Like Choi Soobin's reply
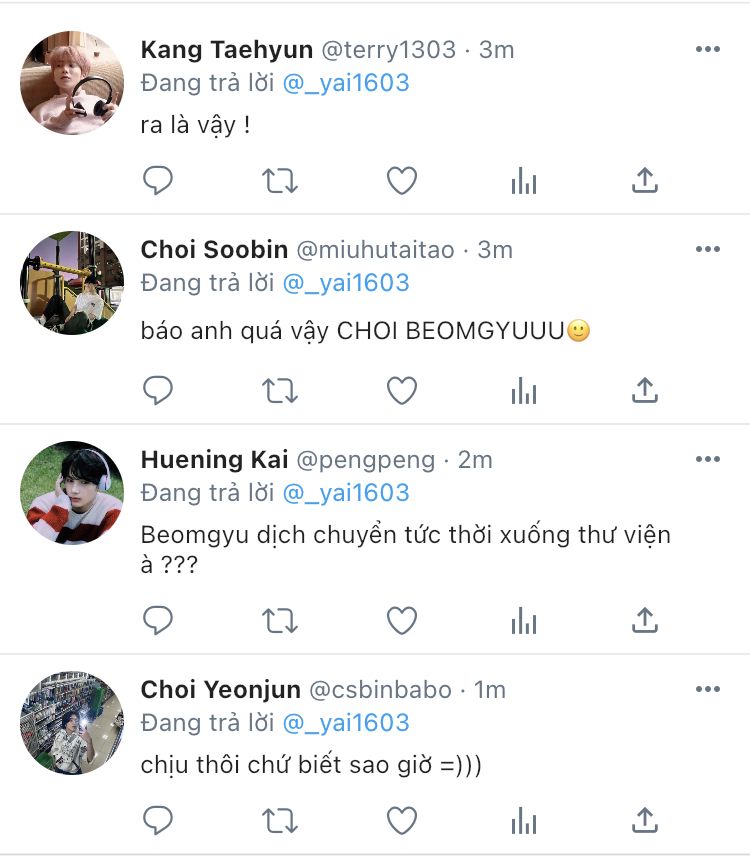 click(402, 391)
